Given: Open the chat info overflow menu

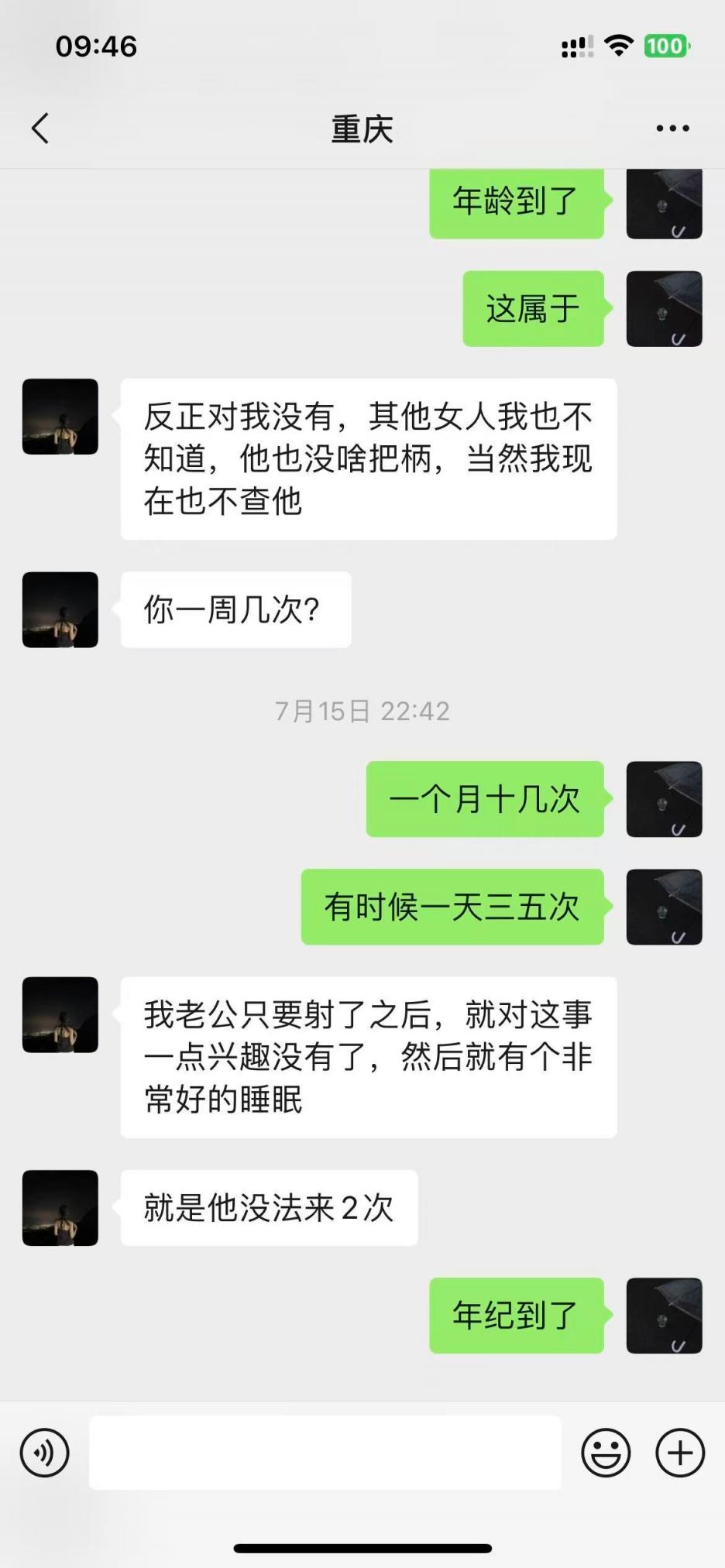Looking at the screenshot, I should [672, 129].
